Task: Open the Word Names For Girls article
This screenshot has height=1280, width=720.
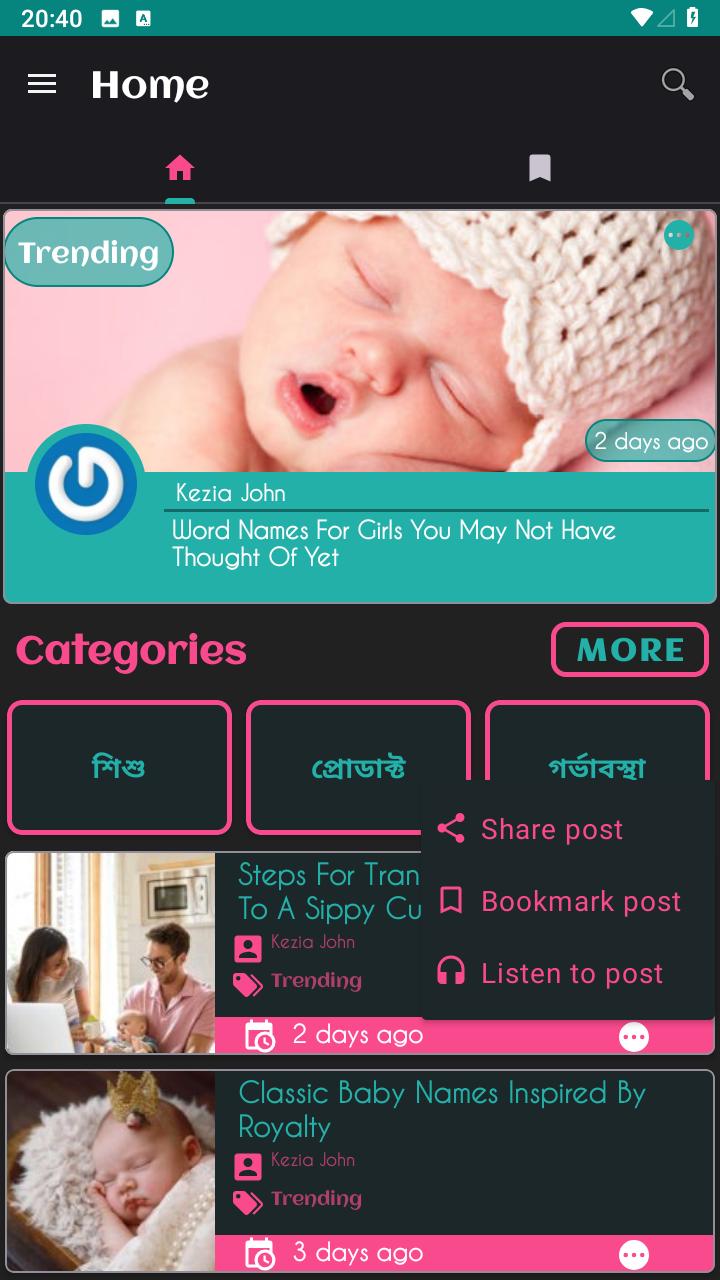Action: point(394,543)
